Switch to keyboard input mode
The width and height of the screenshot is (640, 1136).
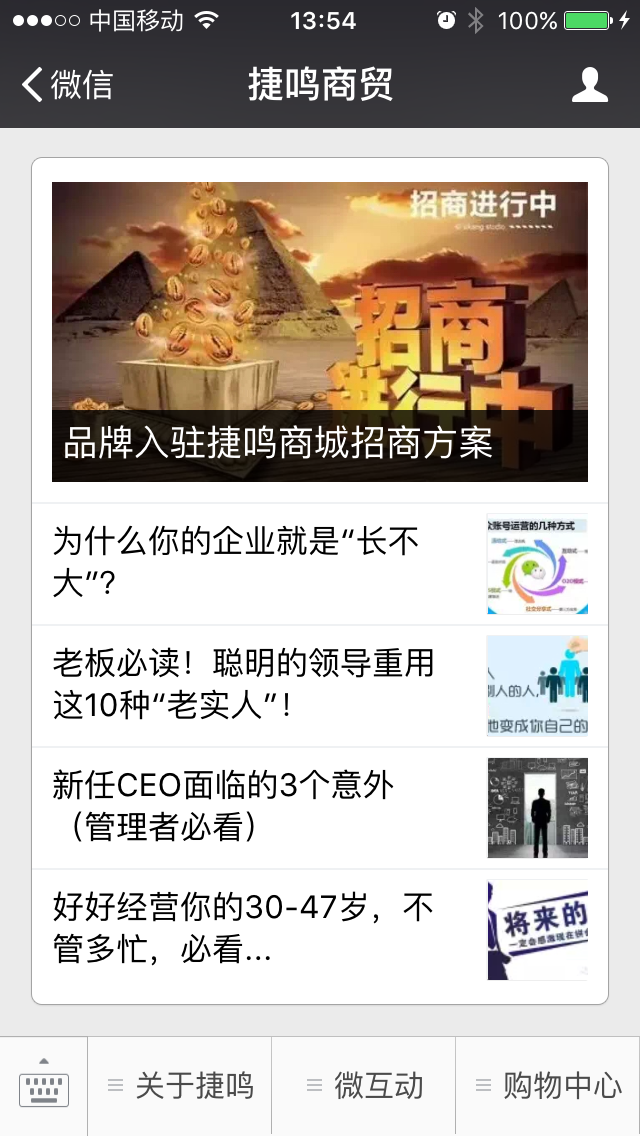click(44, 1086)
